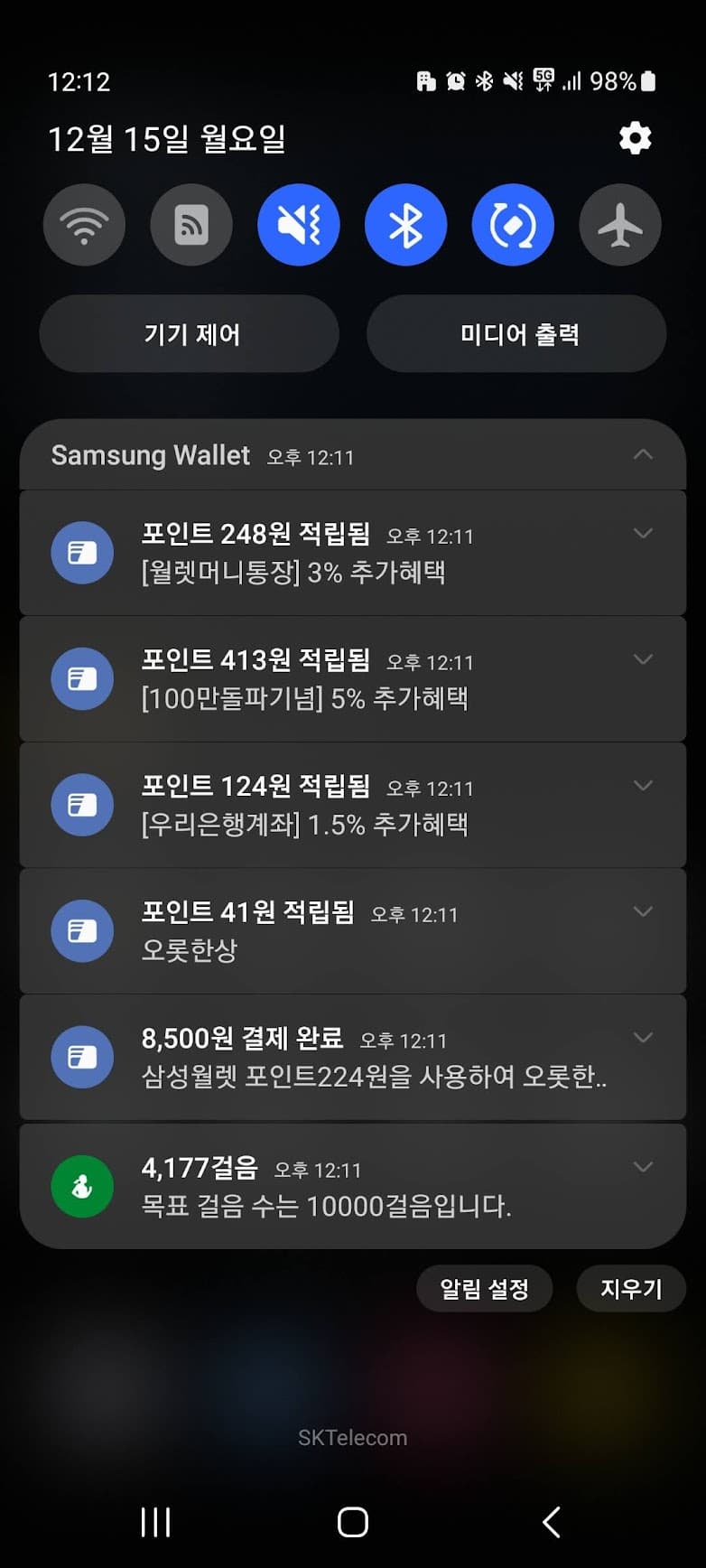Toggle auto-rotate in quick settings
The height and width of the screenshot is (1568, 706).
[x=513, y=225]
